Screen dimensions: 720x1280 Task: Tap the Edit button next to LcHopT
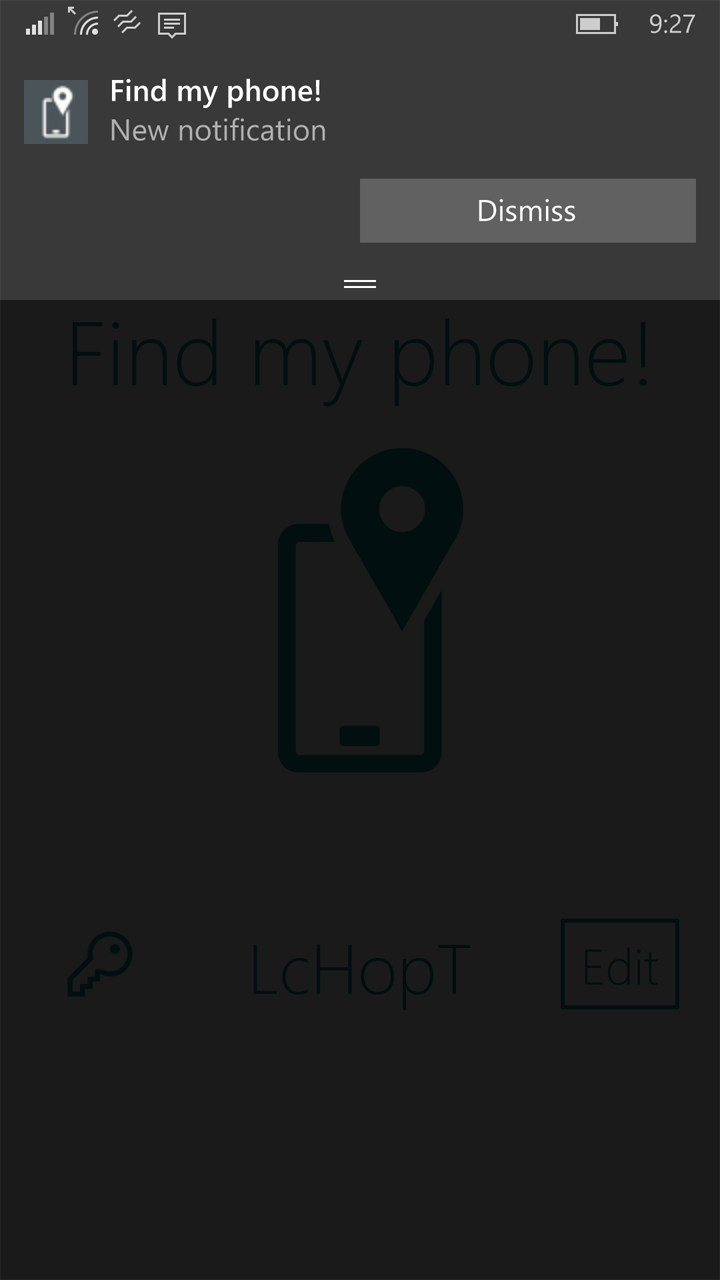point(620,964)
